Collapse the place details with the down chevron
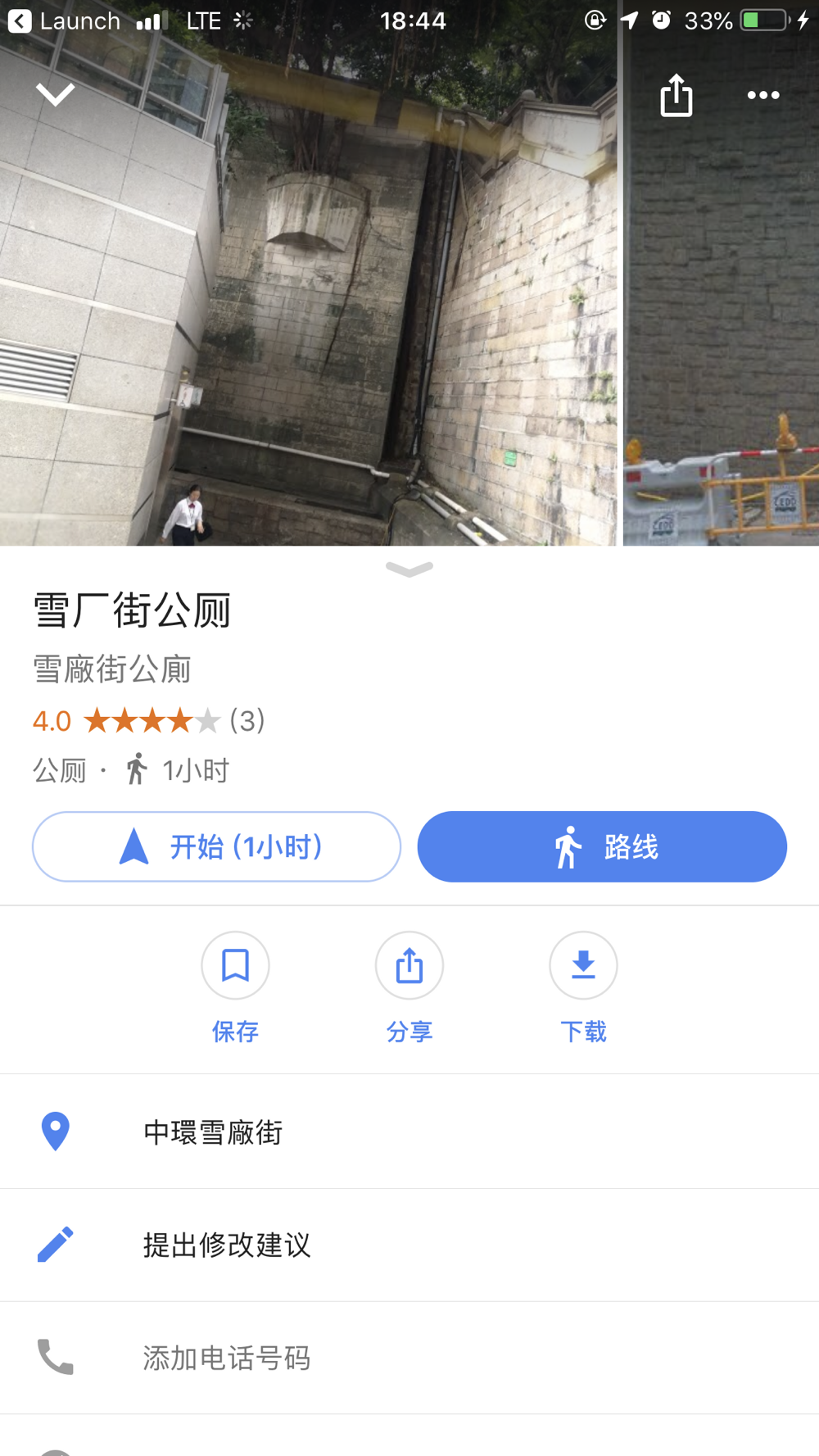 point(55,95)
